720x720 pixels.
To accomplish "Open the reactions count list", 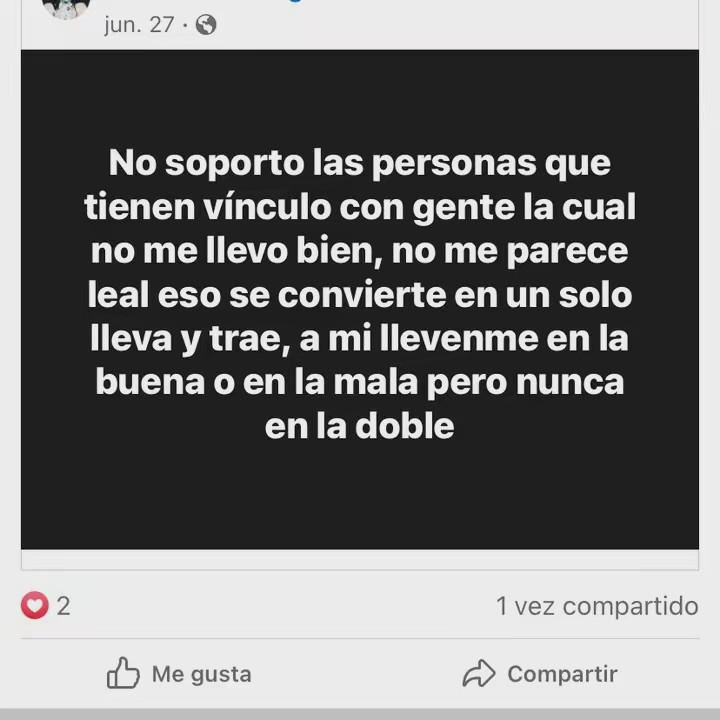I will coord(47,605).
